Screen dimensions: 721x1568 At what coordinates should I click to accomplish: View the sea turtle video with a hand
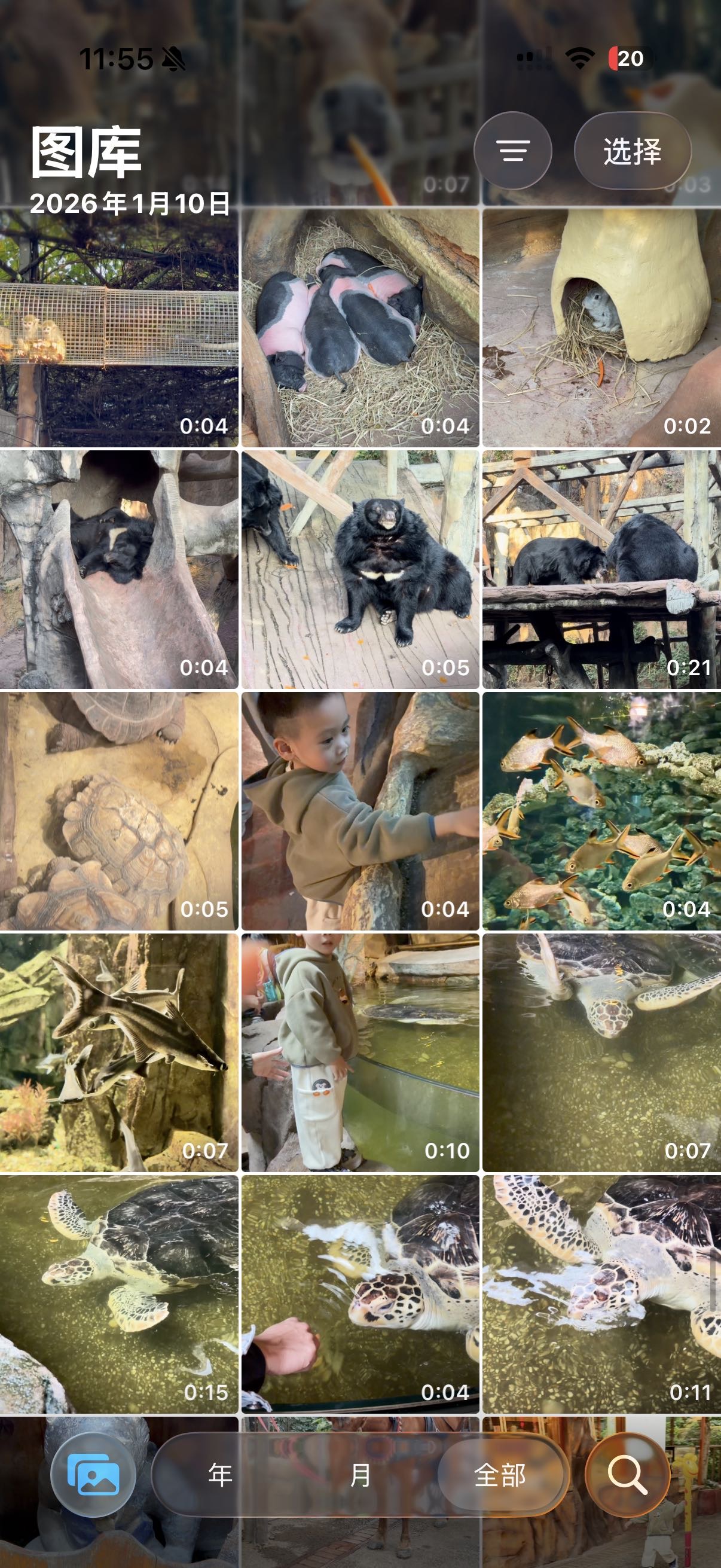pyautogui.click(x=360, y=1294)
